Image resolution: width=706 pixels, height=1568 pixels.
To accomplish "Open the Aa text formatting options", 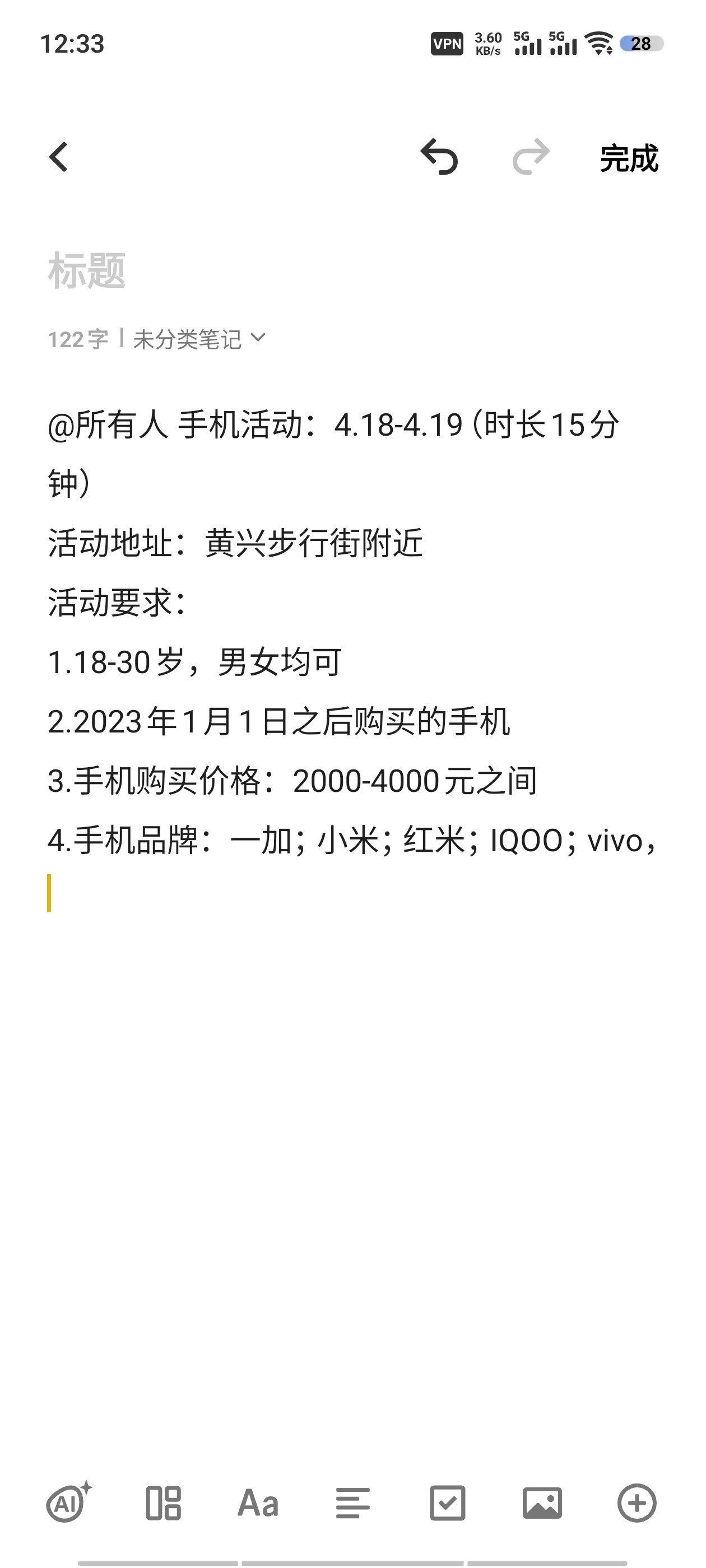I will [x=258, y=1503].
